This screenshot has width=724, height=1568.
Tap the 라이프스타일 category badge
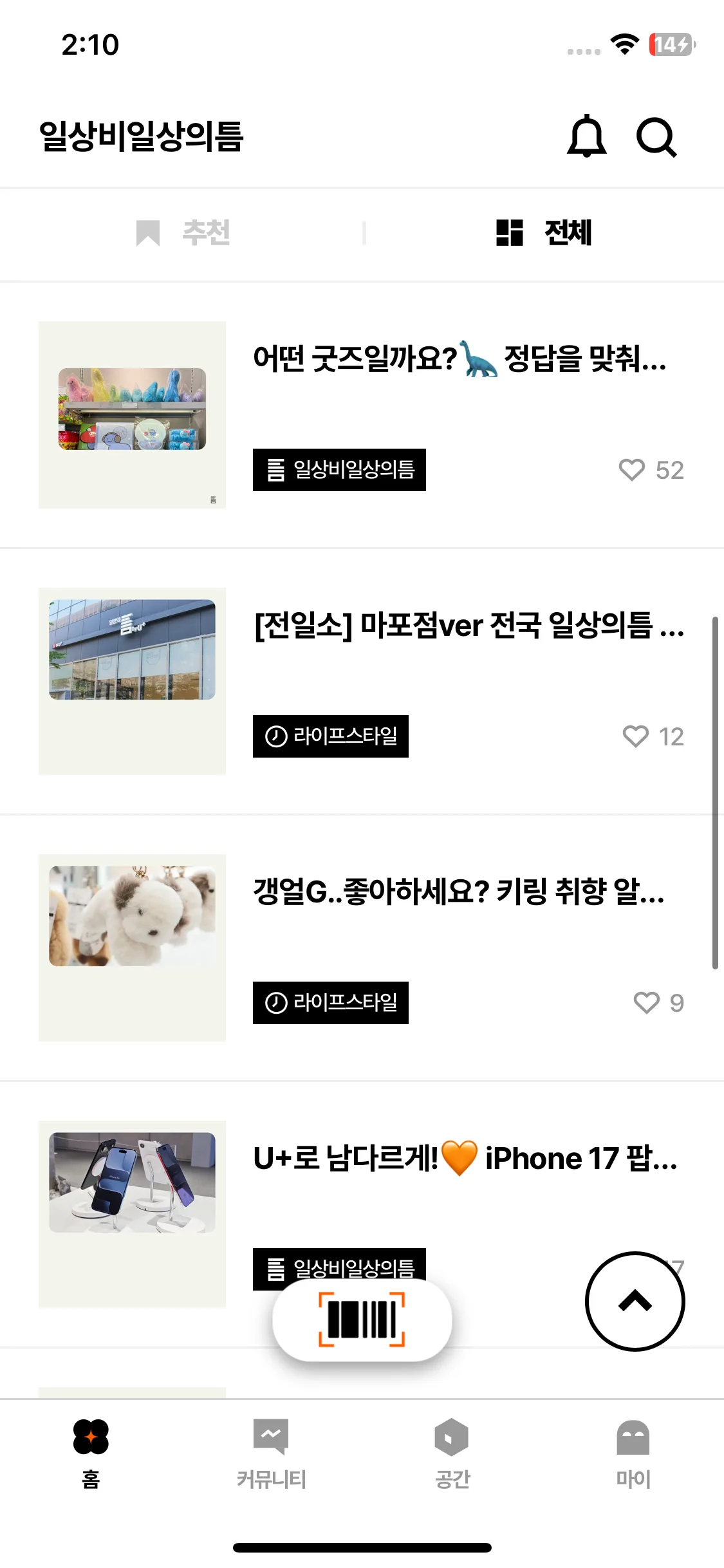pos(330,736)
